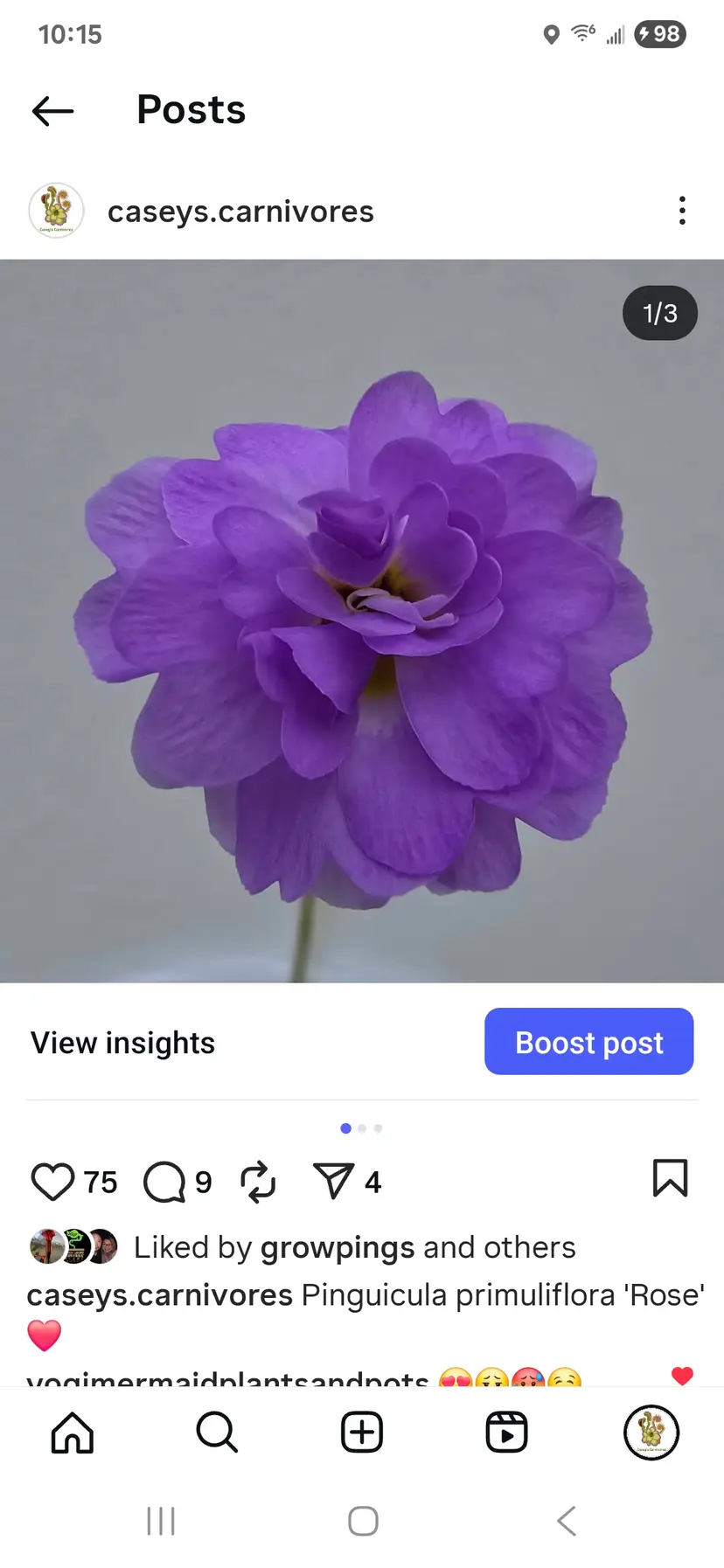Image resolution: width=724 pixels, height=1568 pixels.
Task: Share the post via the send icon
Action: point(333,1182)
